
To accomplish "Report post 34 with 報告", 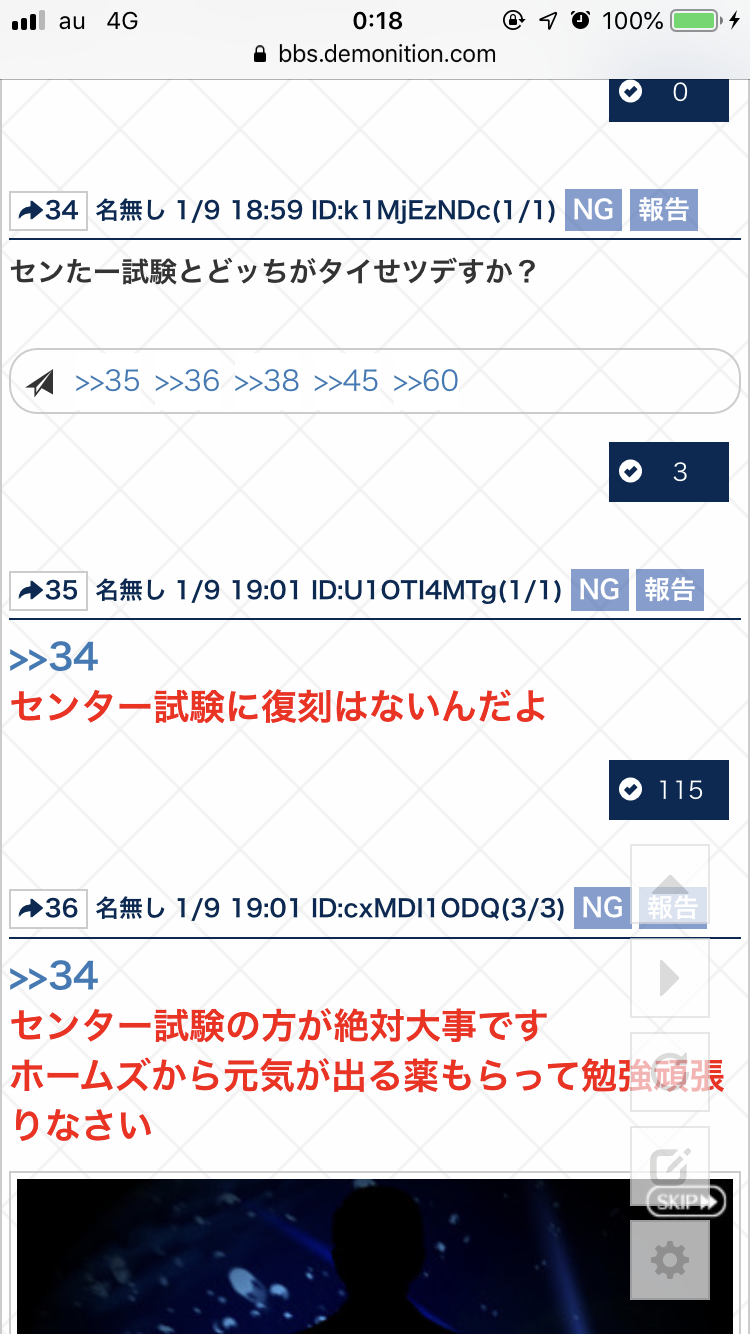I will [x=664, y=210].
